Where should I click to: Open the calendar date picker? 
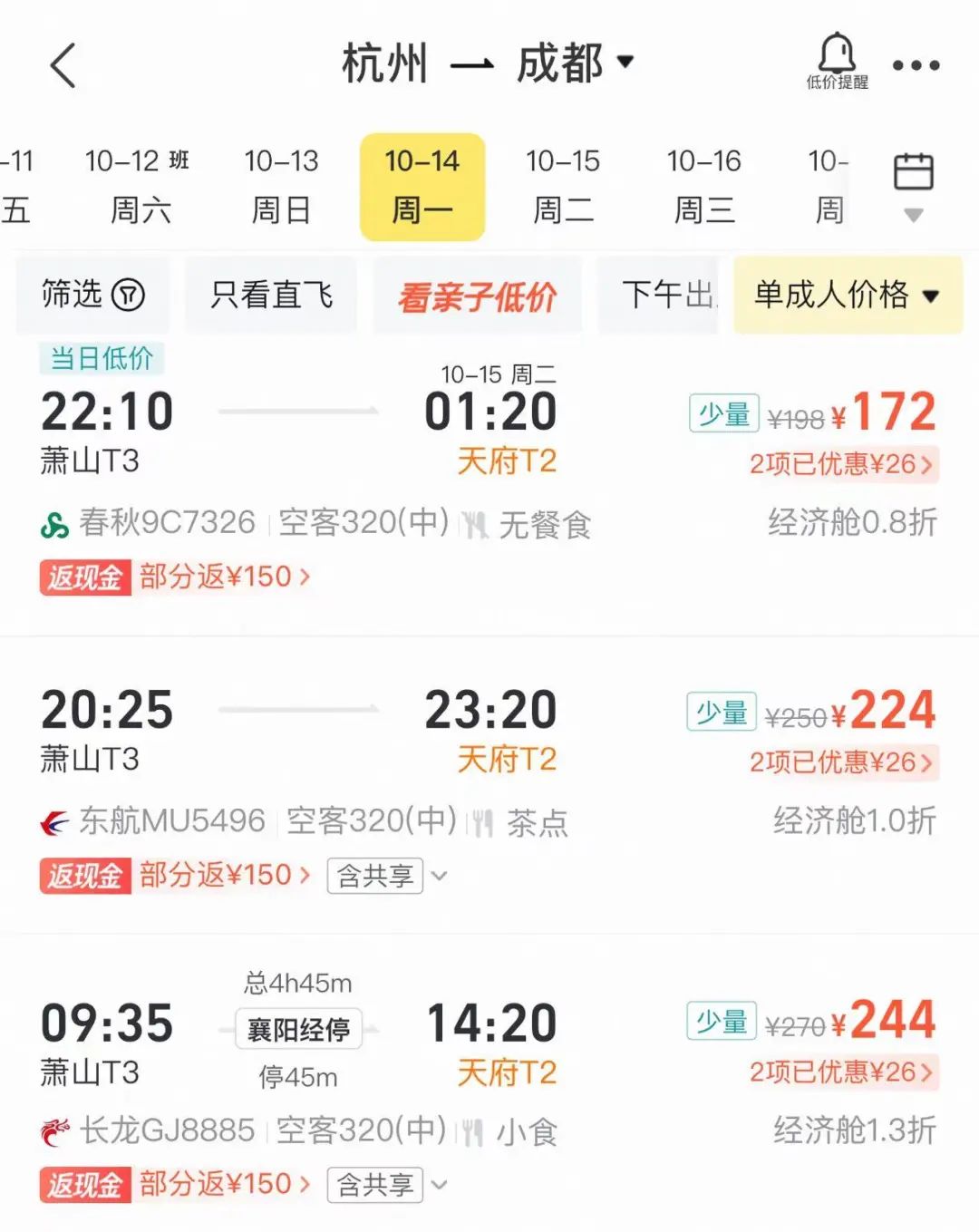(x=913, y=183)
